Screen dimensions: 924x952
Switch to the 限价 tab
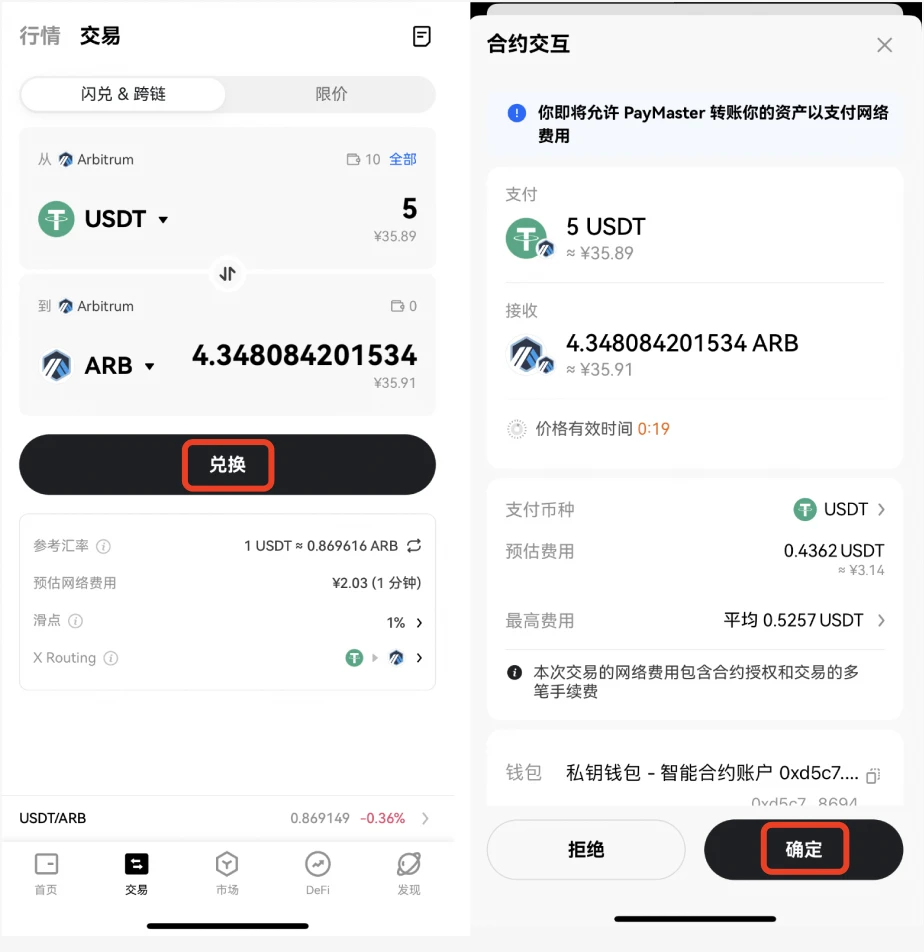[331, 94]
